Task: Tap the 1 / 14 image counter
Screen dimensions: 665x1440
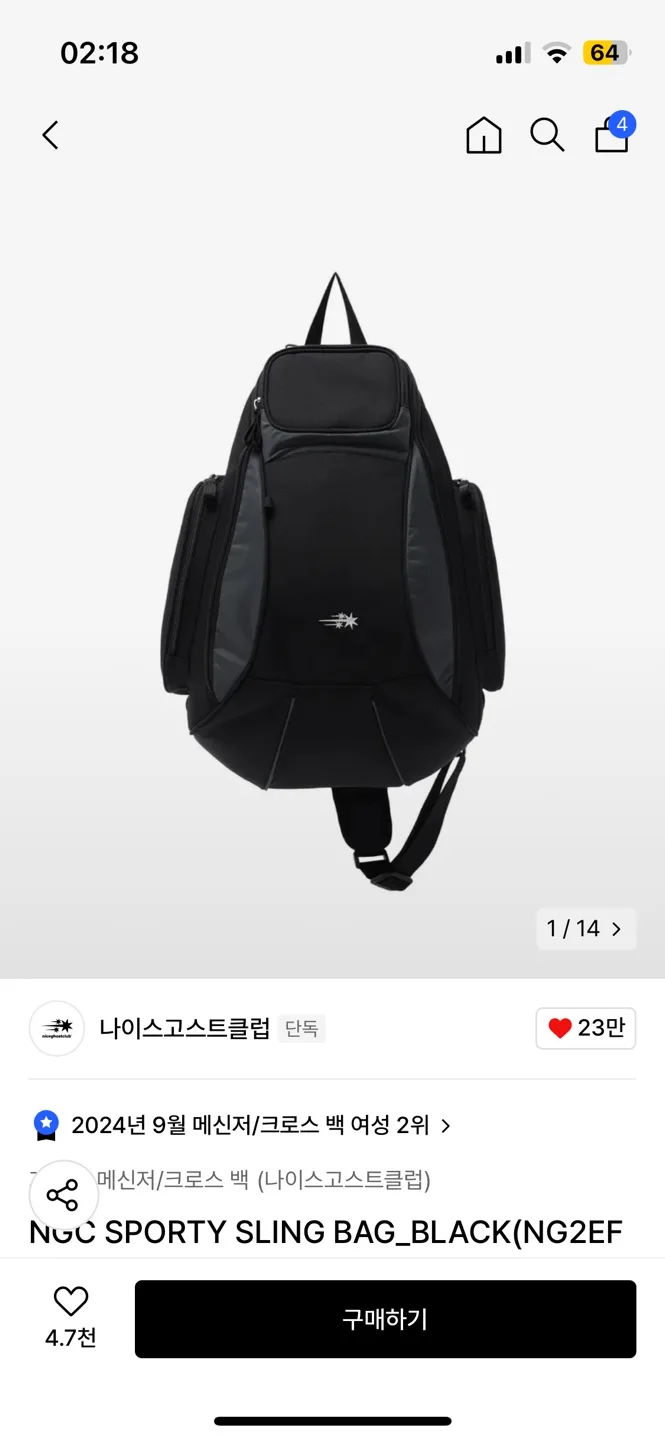Action: pyautogui.click(x=585, y=929)
